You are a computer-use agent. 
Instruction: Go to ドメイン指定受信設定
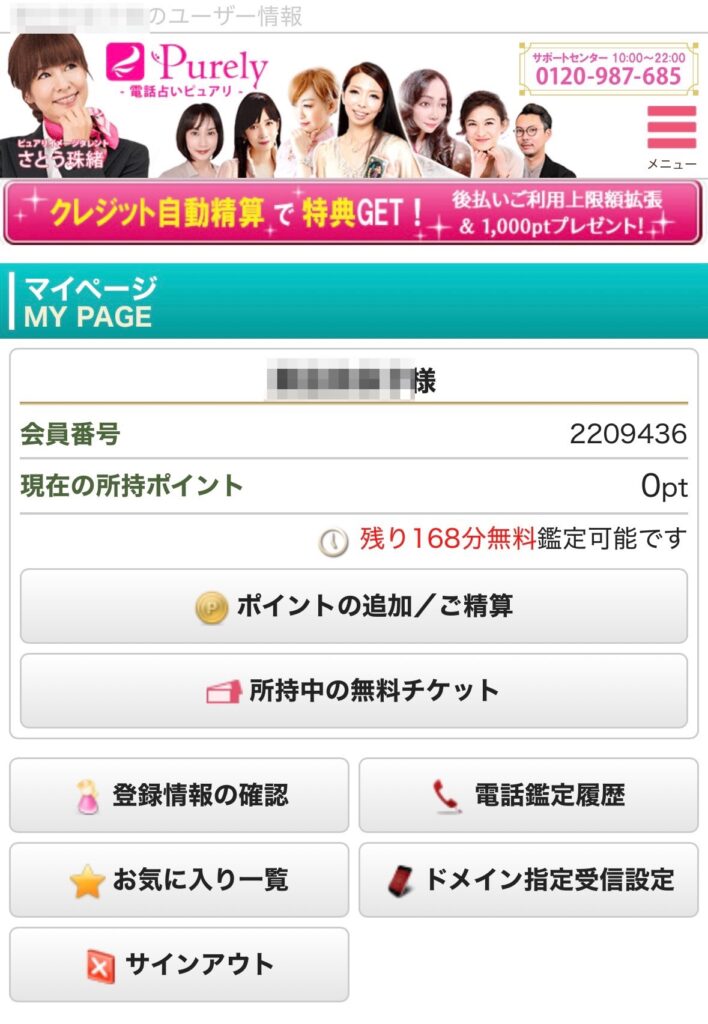pyautogui.click(x=528, y=880)
